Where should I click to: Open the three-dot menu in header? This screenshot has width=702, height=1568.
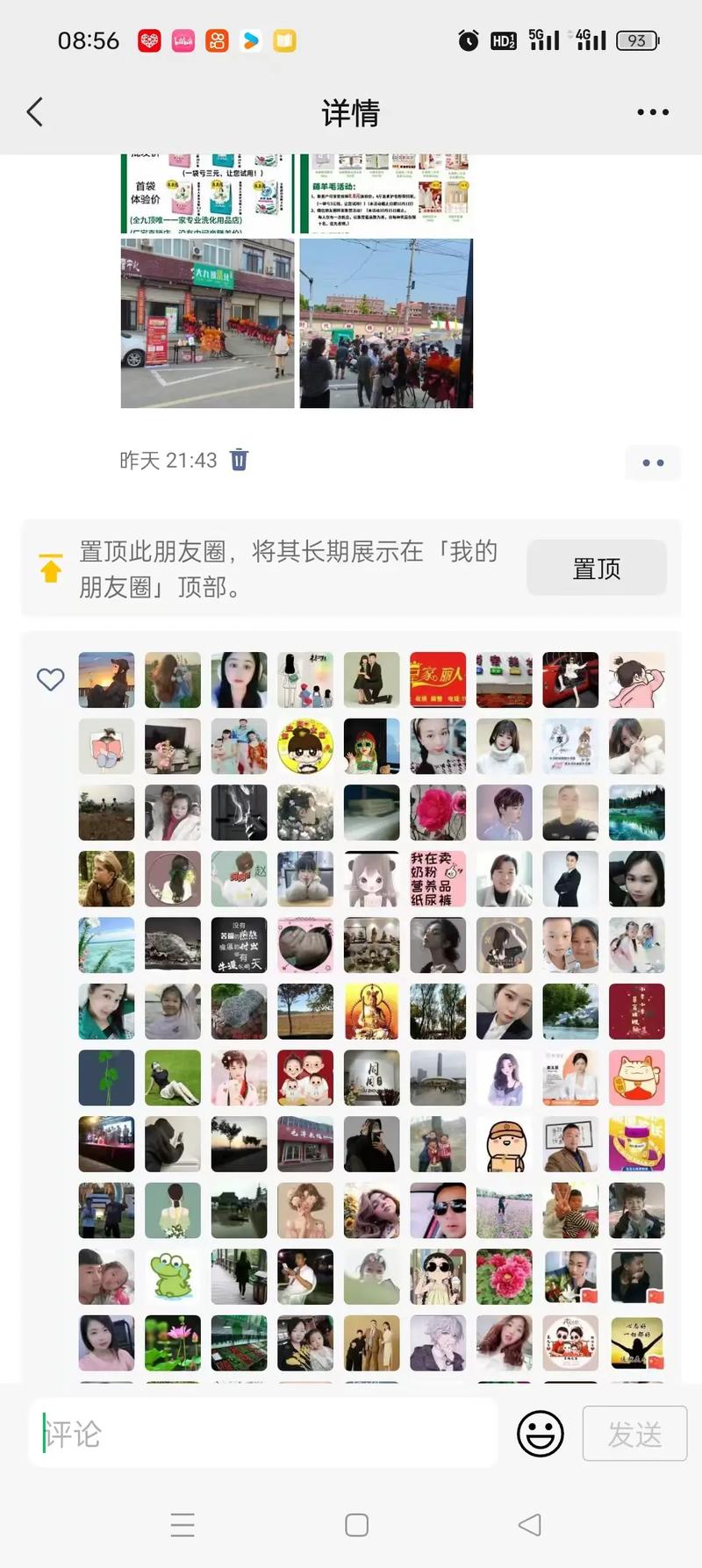[653, 112]
